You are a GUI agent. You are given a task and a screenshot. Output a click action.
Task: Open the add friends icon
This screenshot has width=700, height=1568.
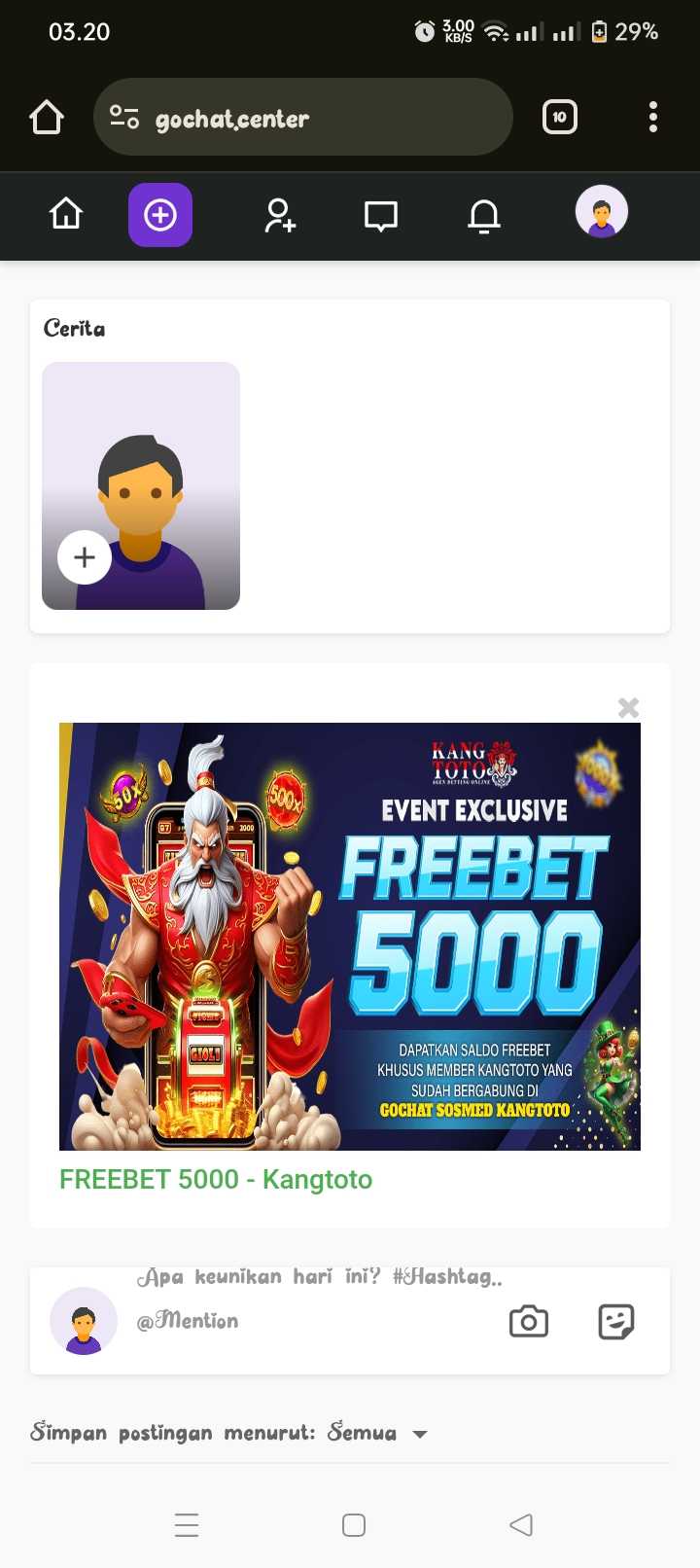point(280,215)
